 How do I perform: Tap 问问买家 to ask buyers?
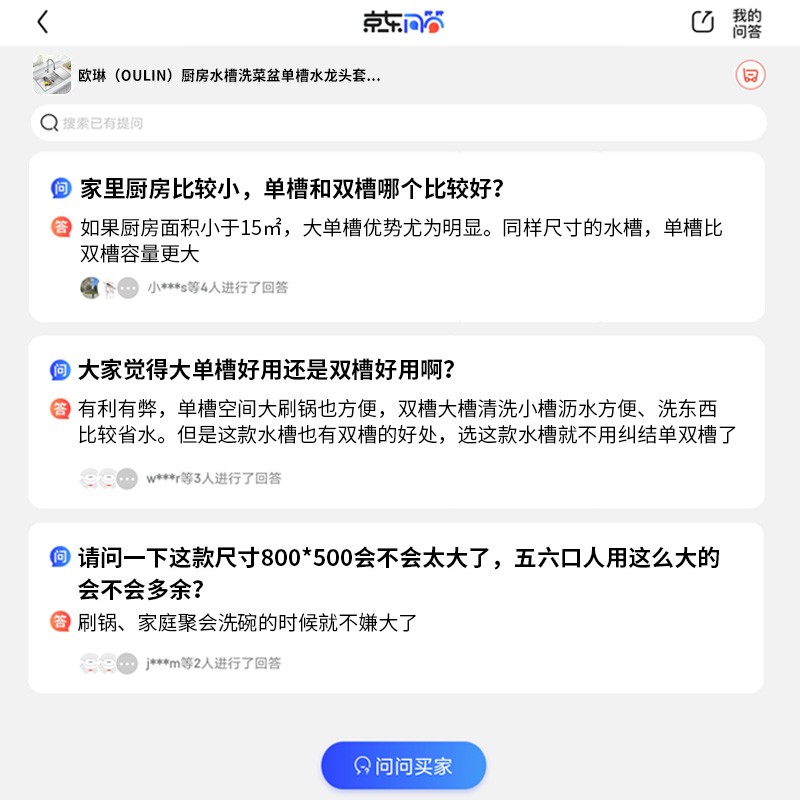(x=403, y=766)
